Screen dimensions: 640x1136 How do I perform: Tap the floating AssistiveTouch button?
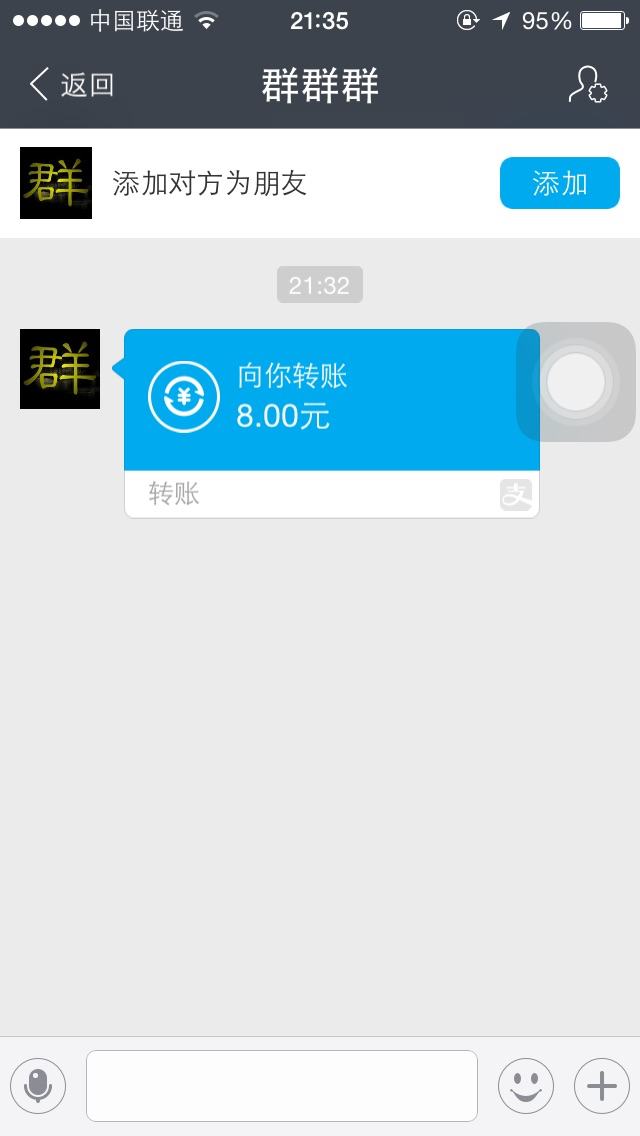pos(575,382)
